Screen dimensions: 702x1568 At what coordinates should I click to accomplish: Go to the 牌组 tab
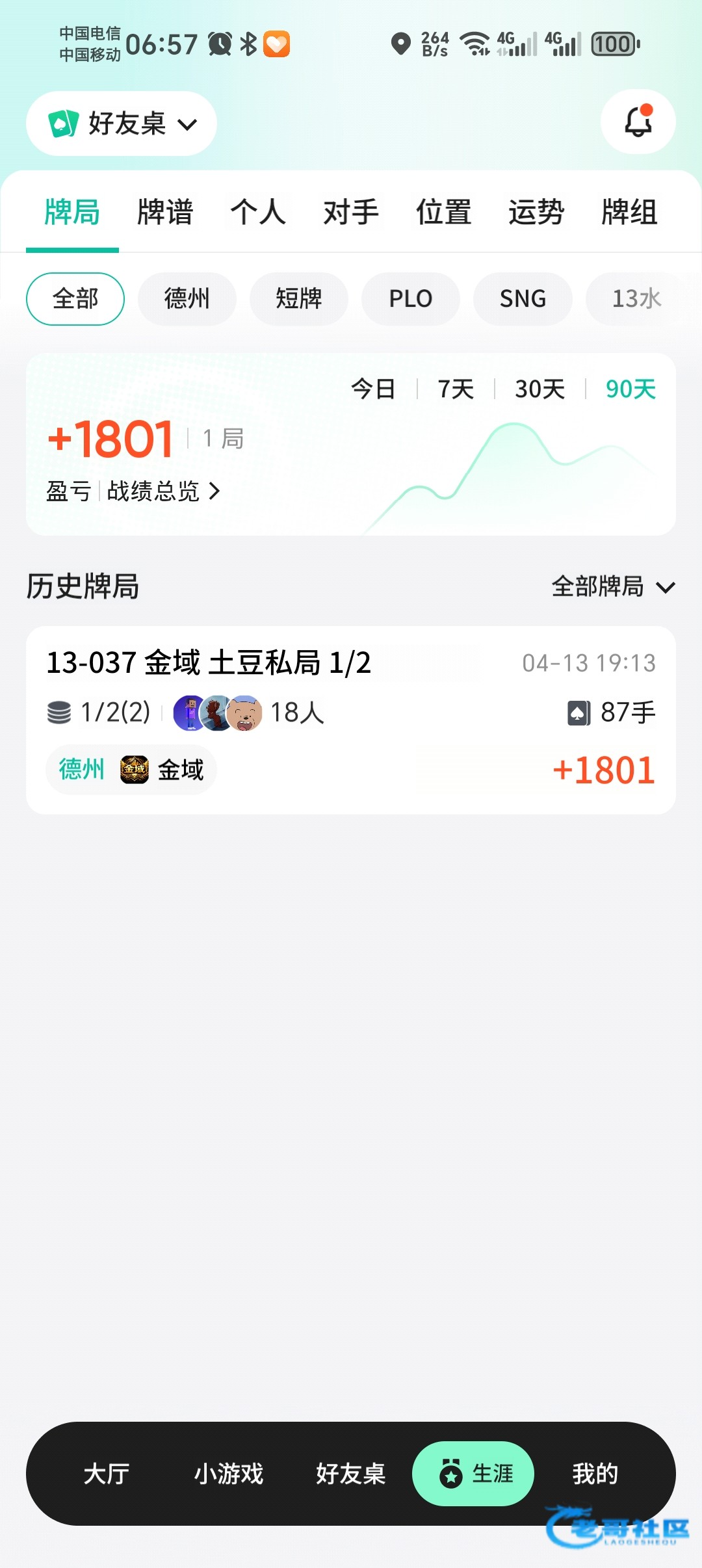tap(629, 213)
